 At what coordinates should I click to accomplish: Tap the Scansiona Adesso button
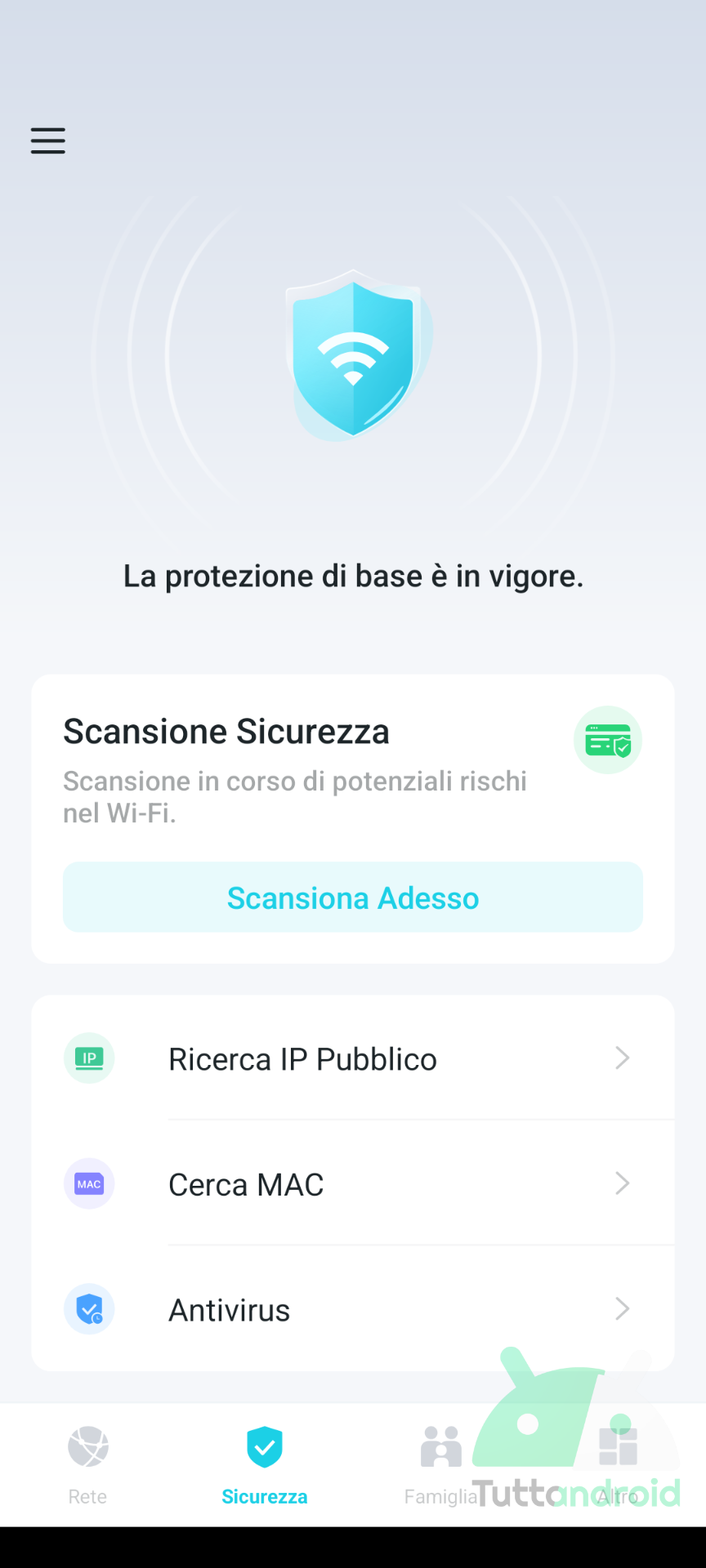click(x=353, y=897)
